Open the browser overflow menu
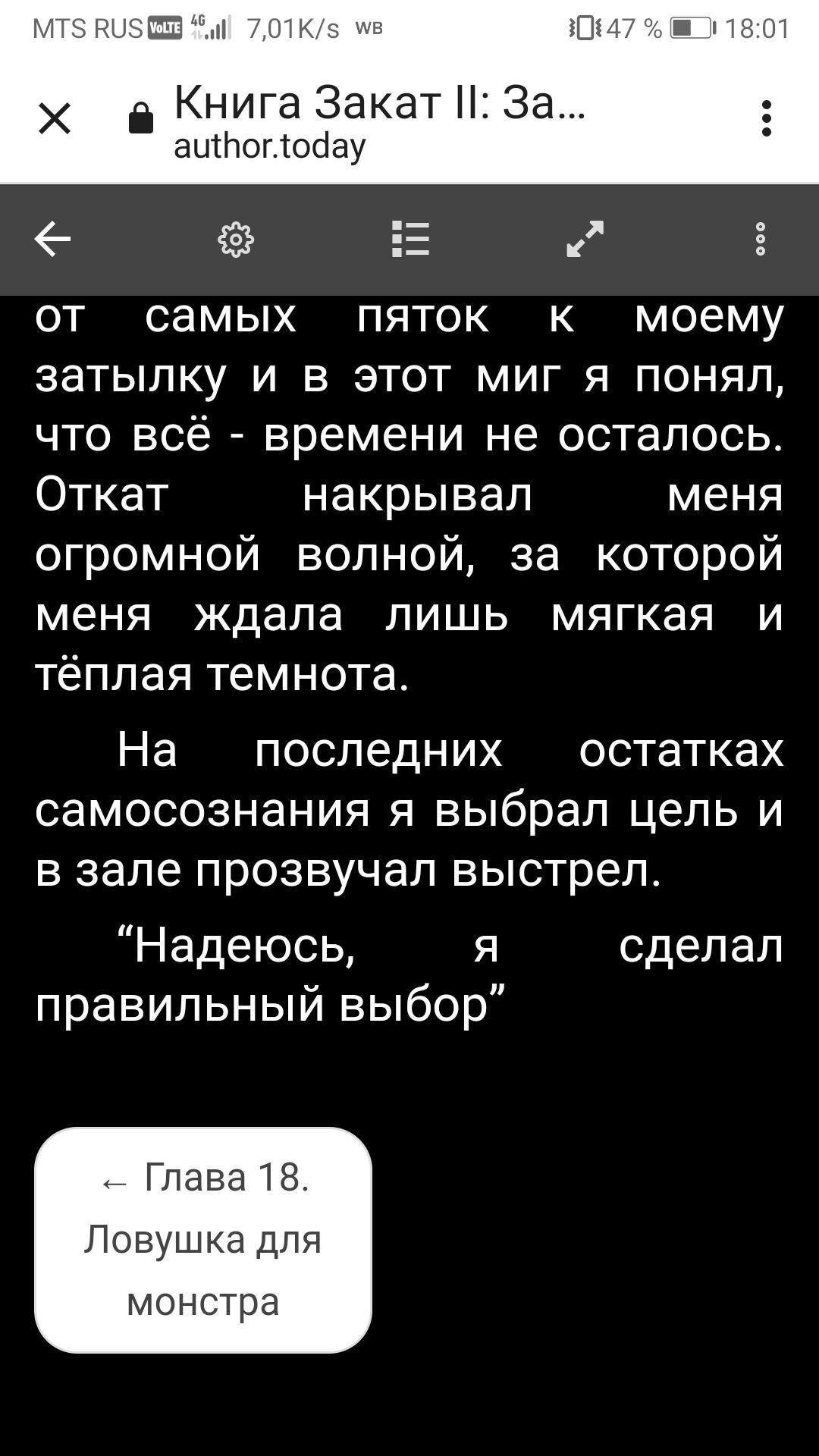819x1456 pixels. [x=766, y=119]
